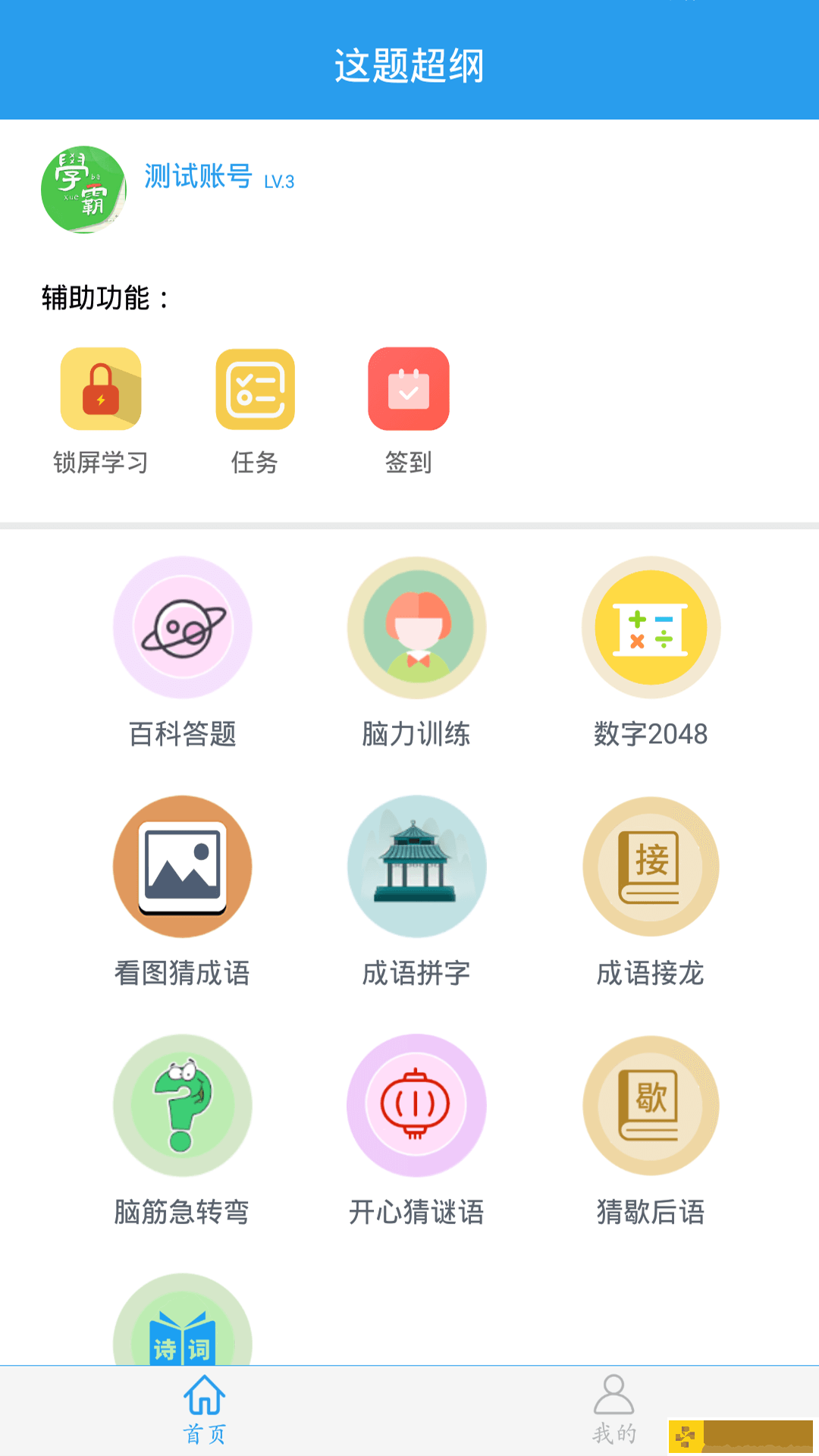Open the 诗词 poetry tile
The width and height of the screenshot is (819, 1456).
point(183,1327)
